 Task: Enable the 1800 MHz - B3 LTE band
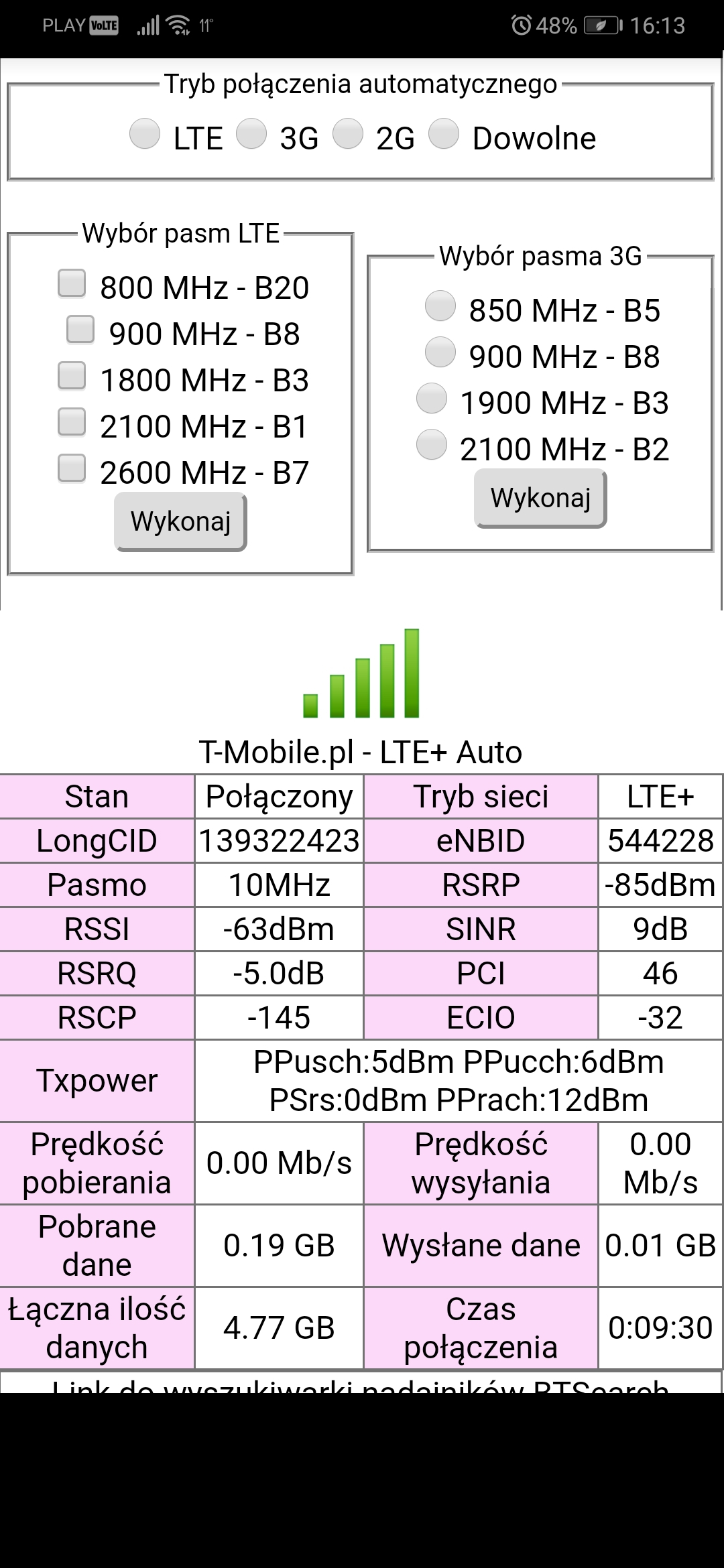72,375
